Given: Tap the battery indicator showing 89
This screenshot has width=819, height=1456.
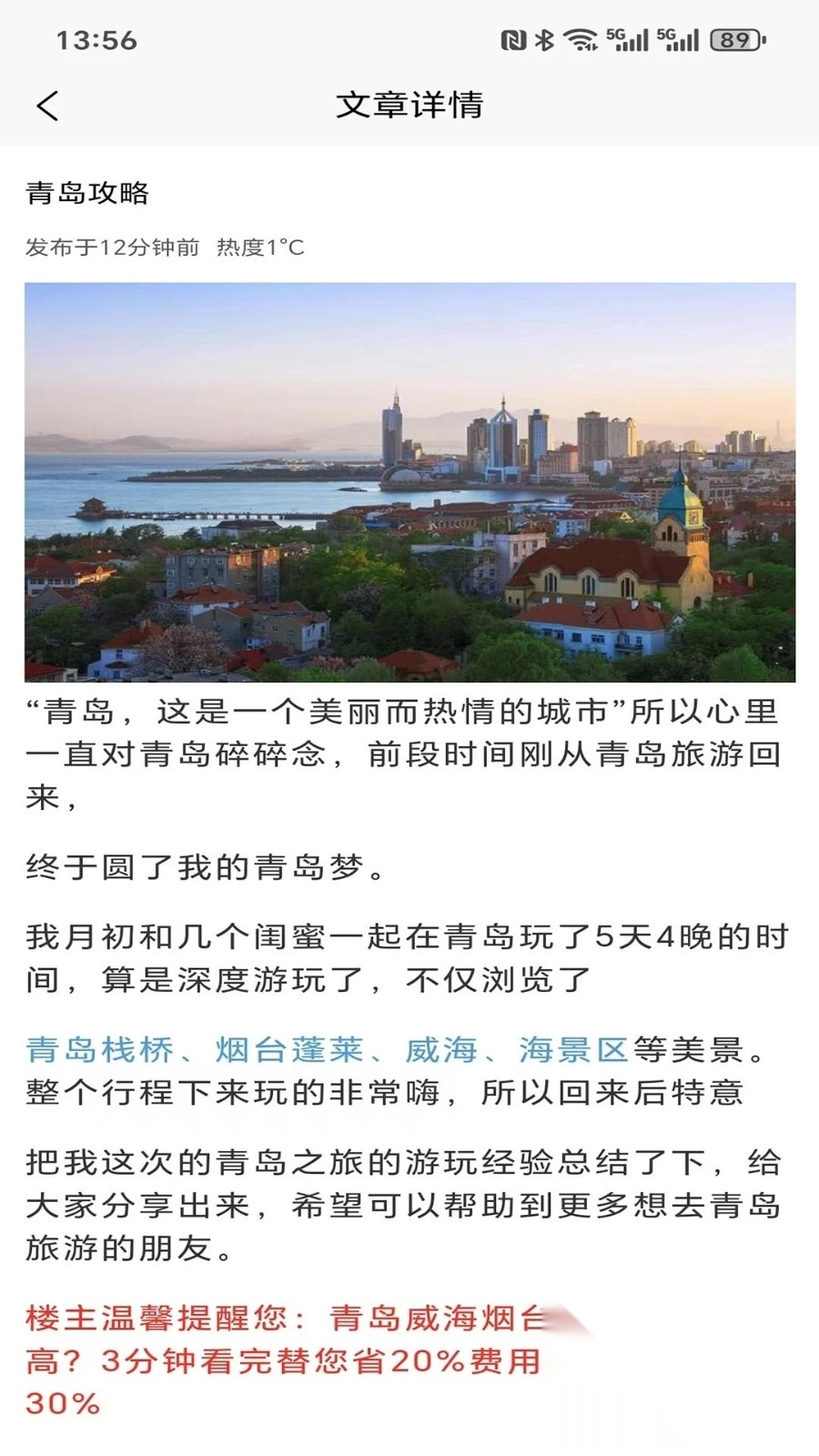Looking at the screenshot, I should click(x=733, y=38).
